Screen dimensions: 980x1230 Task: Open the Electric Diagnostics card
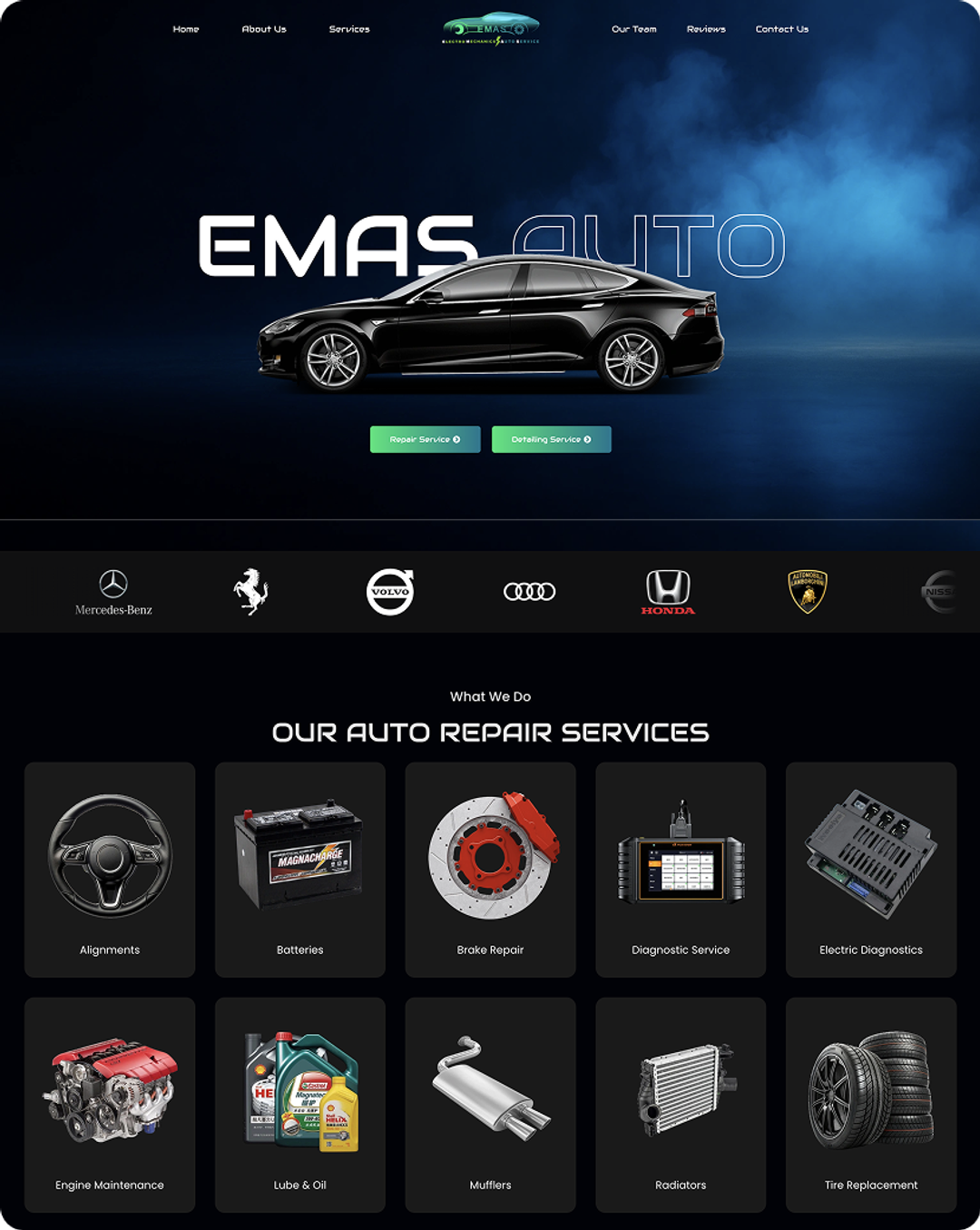click(x=871, y=870)
